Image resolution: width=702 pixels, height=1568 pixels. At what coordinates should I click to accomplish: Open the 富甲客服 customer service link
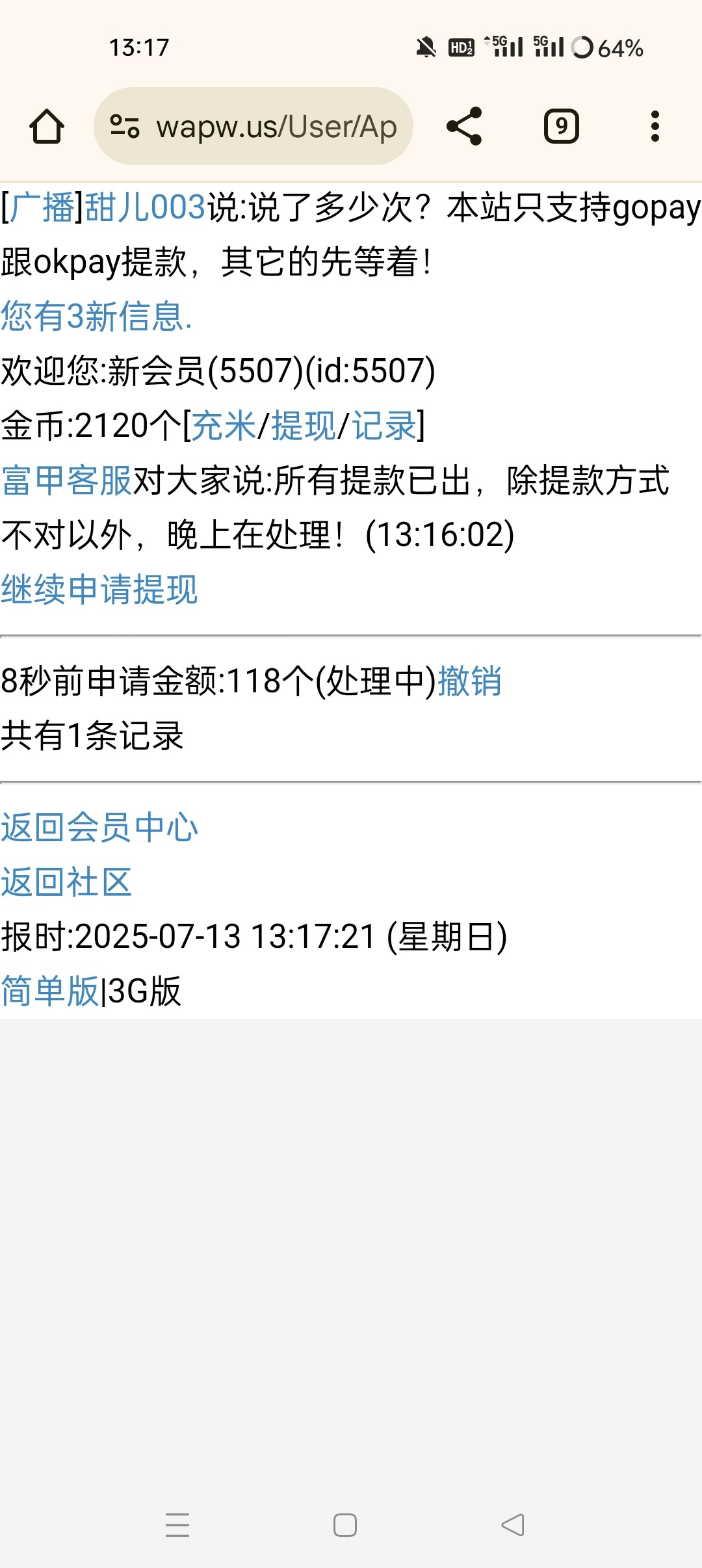pyautogui.click(x=66, y=481)
